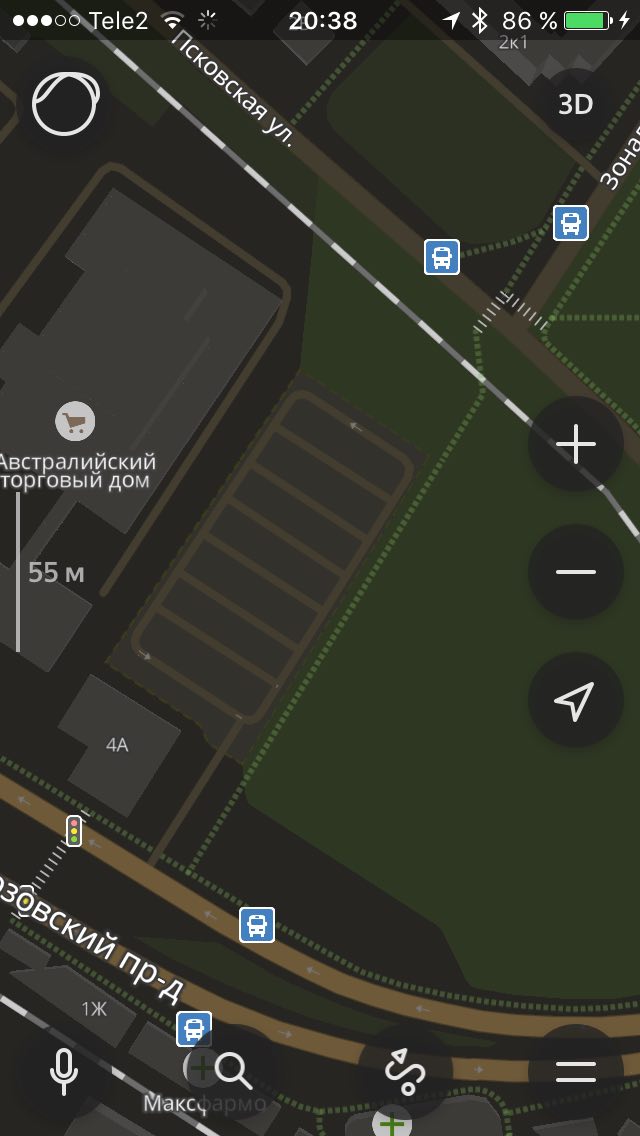This screenshot has width=640, height=1136.
Task: Zoom out with the minus button
Action: (575, 572)
